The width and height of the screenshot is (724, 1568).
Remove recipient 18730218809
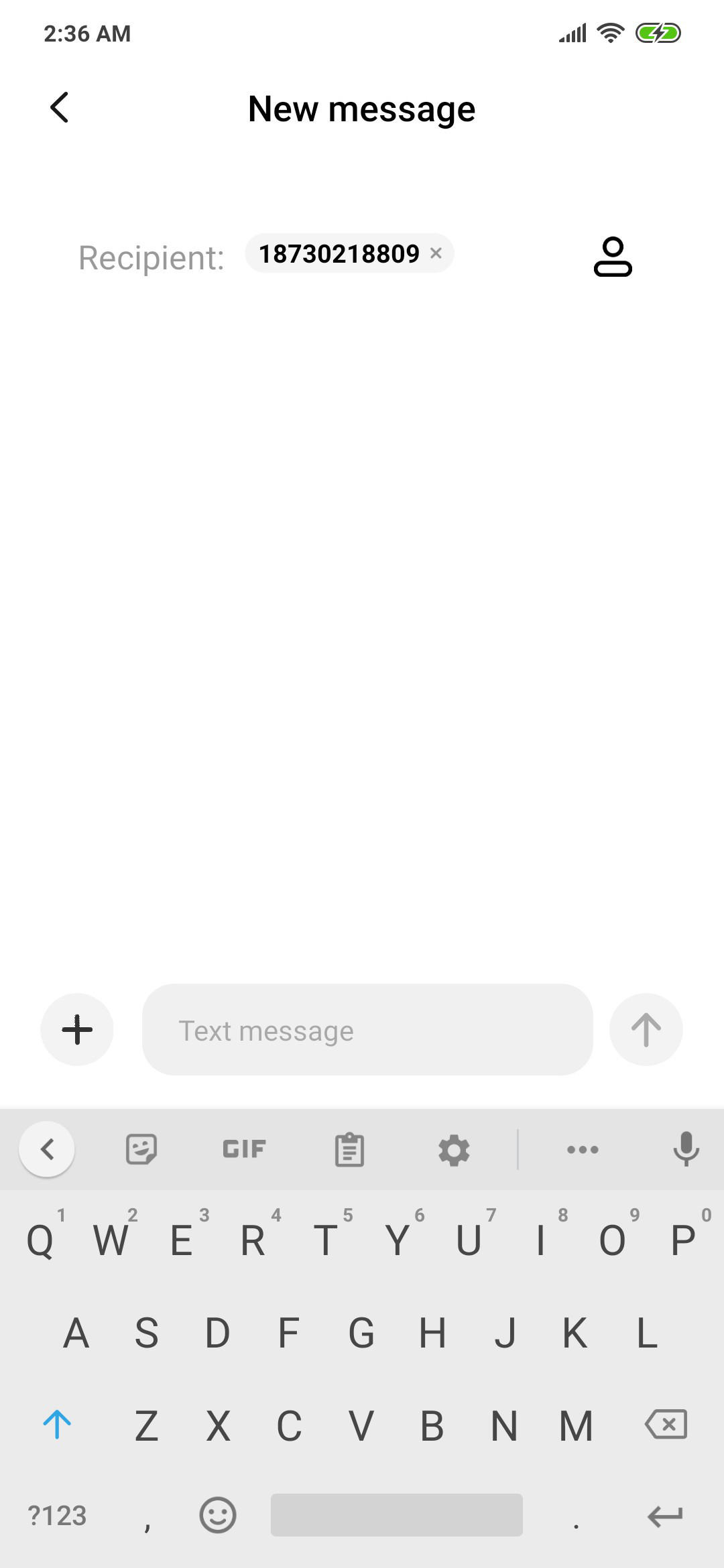[x=436, y=253]
